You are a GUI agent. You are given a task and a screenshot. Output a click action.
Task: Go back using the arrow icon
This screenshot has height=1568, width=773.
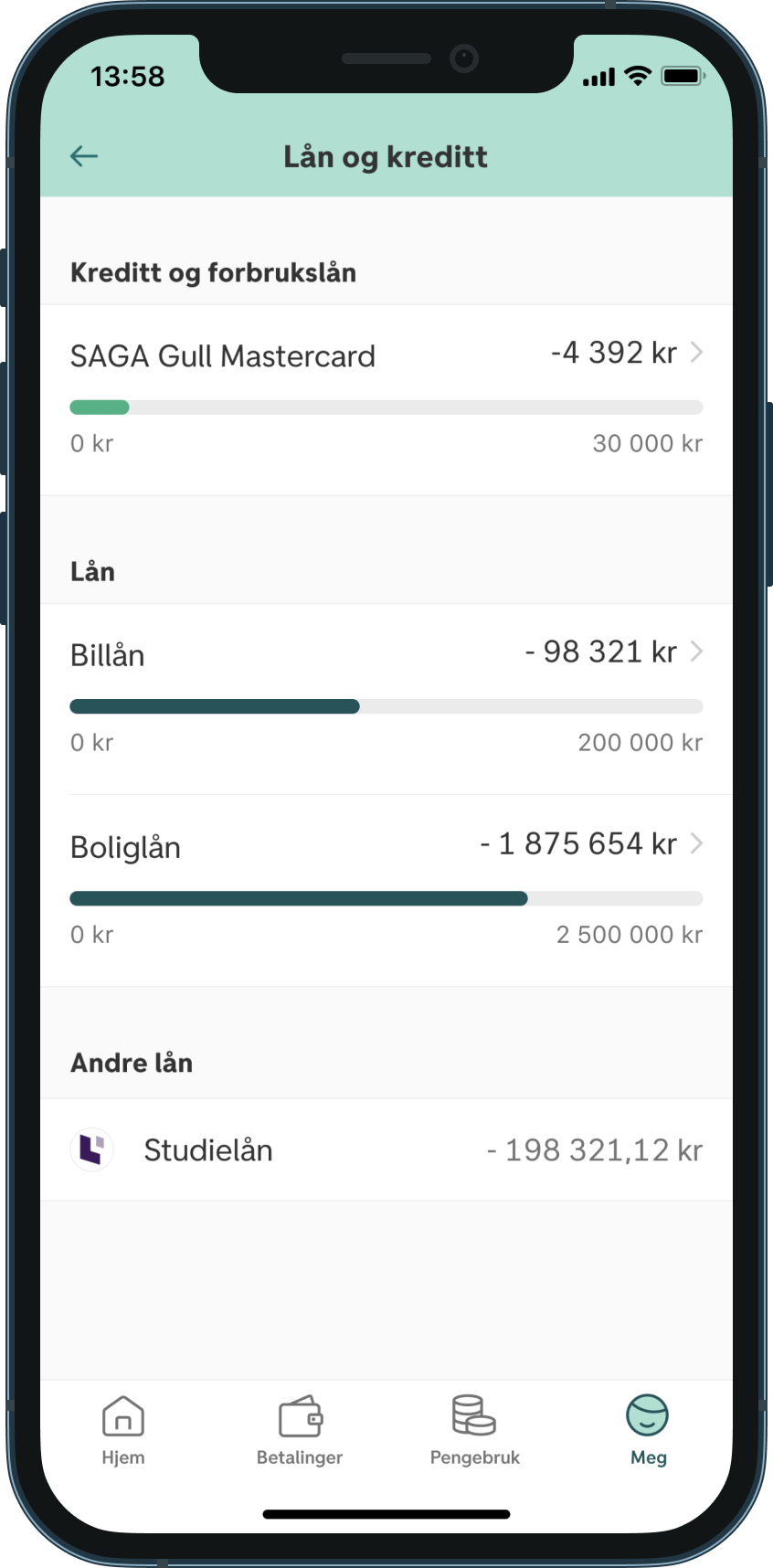point(84,156)
